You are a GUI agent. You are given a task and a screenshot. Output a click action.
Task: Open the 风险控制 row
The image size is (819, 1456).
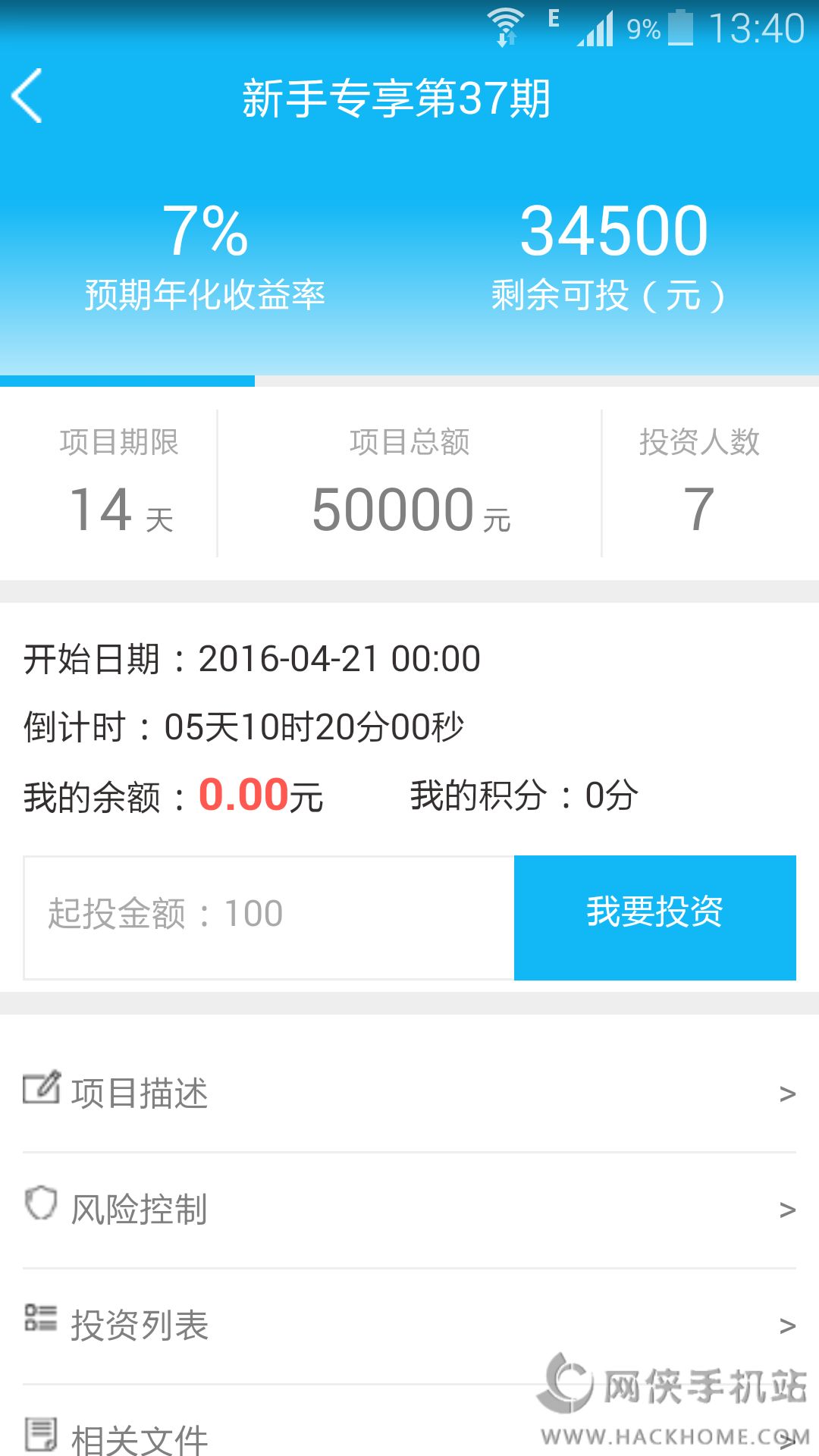[x=409, y=1210]
